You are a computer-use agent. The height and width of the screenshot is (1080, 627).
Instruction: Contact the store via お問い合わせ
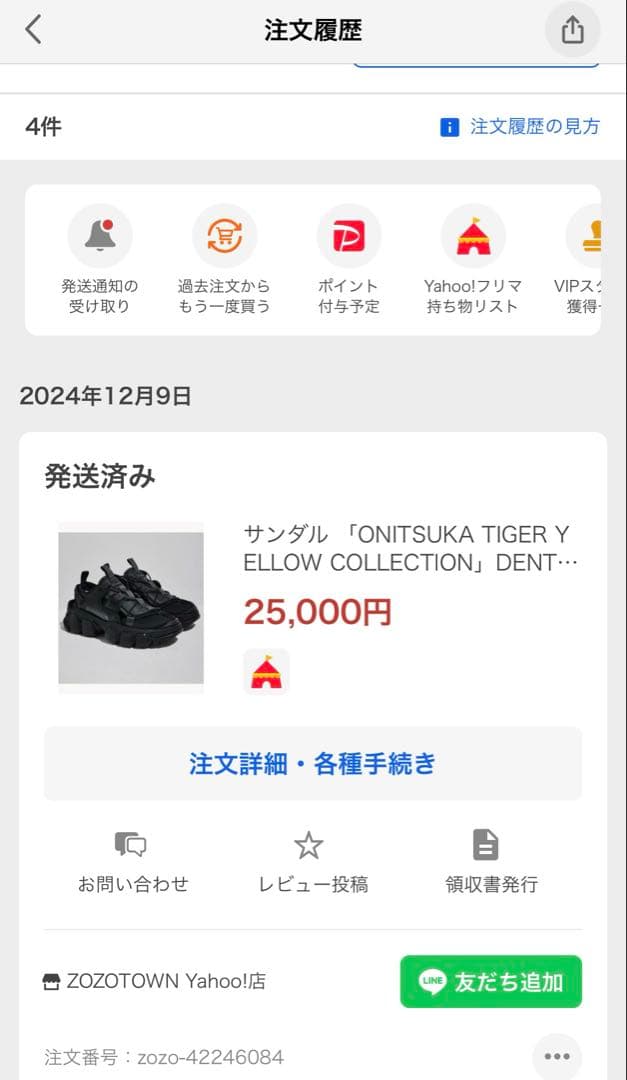[x=132, y=861]
